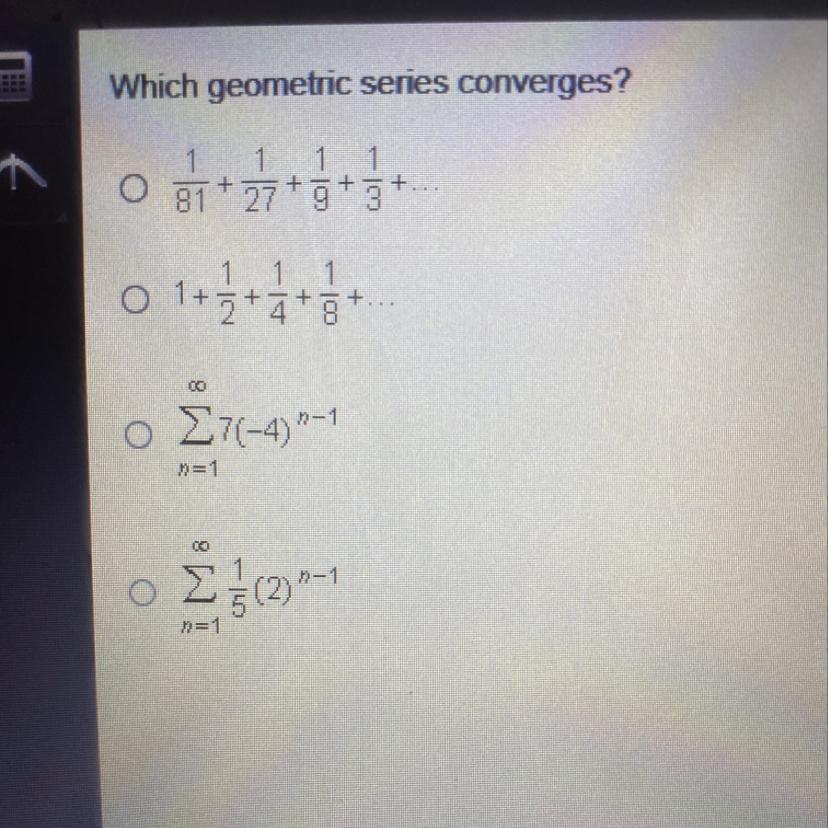Pick the summation of 7(-4)^(n-1)
Screen dimensions: 828x828
tap(130, 434)
